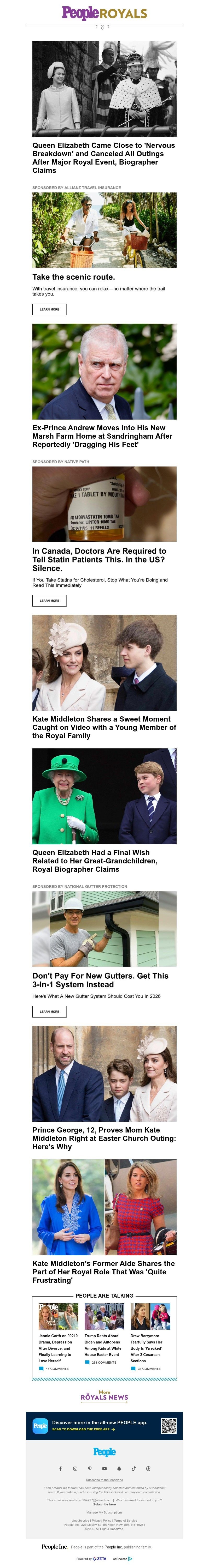This screenshot has height=1568, width=209.
Task: Open the More Royals News link
Action: (x=104, y=1397)
